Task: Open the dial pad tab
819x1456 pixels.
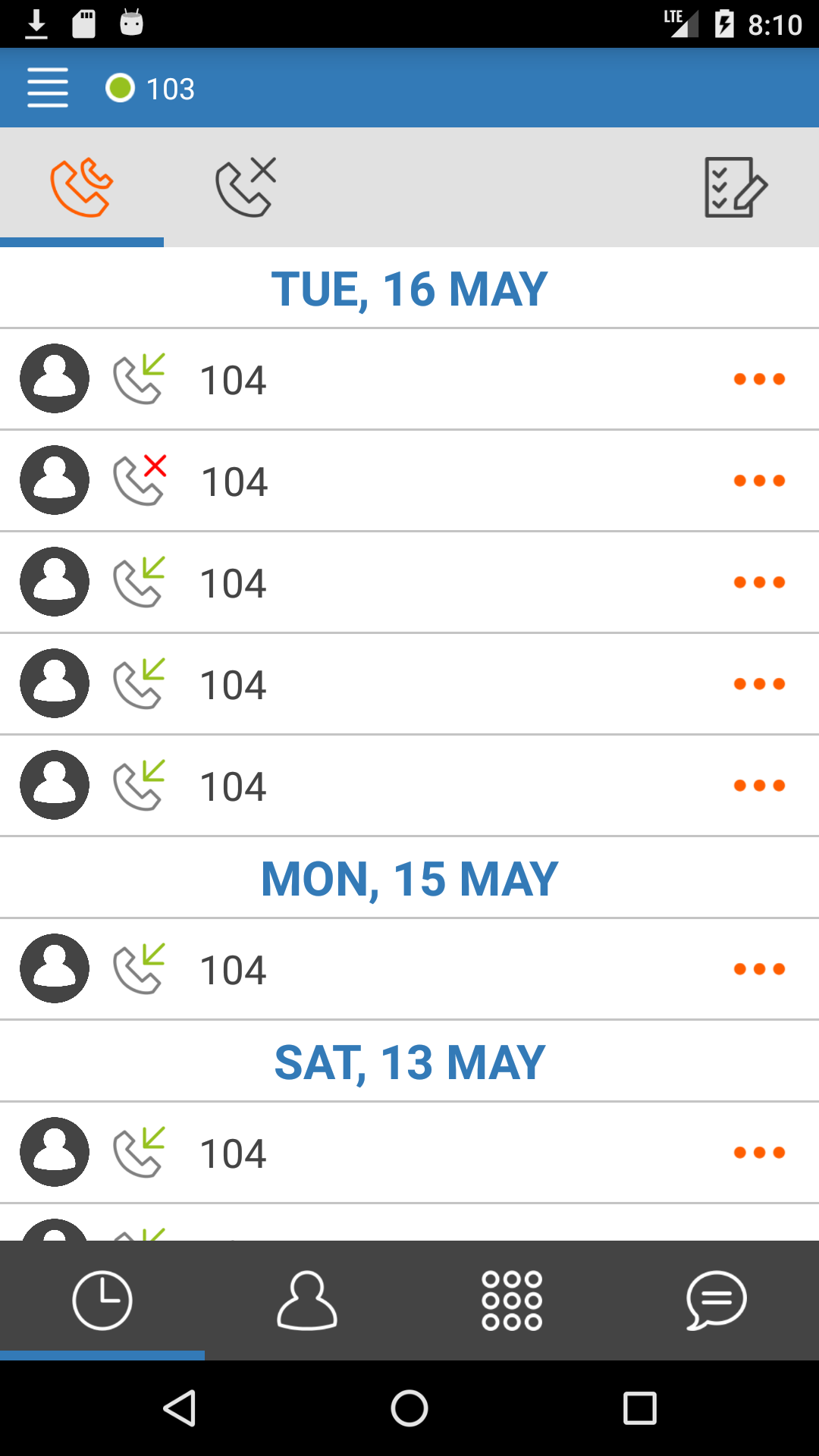Action: [512, 1301]
